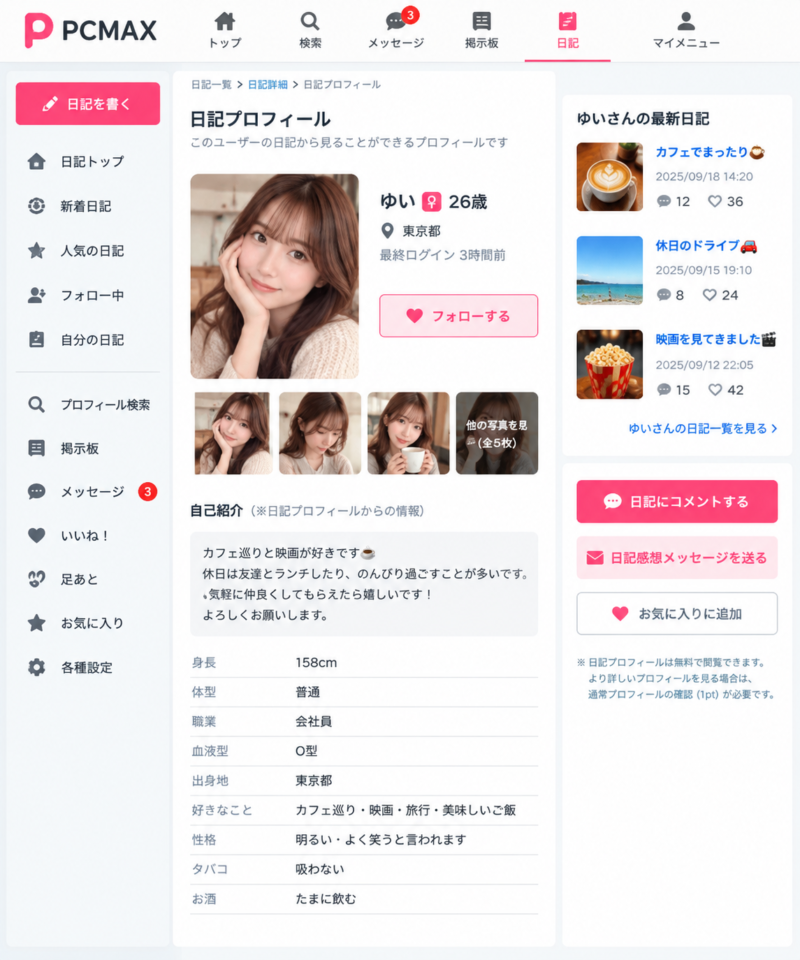Tap ゆいさんの日記一覧を見る link

coord(703,429)
